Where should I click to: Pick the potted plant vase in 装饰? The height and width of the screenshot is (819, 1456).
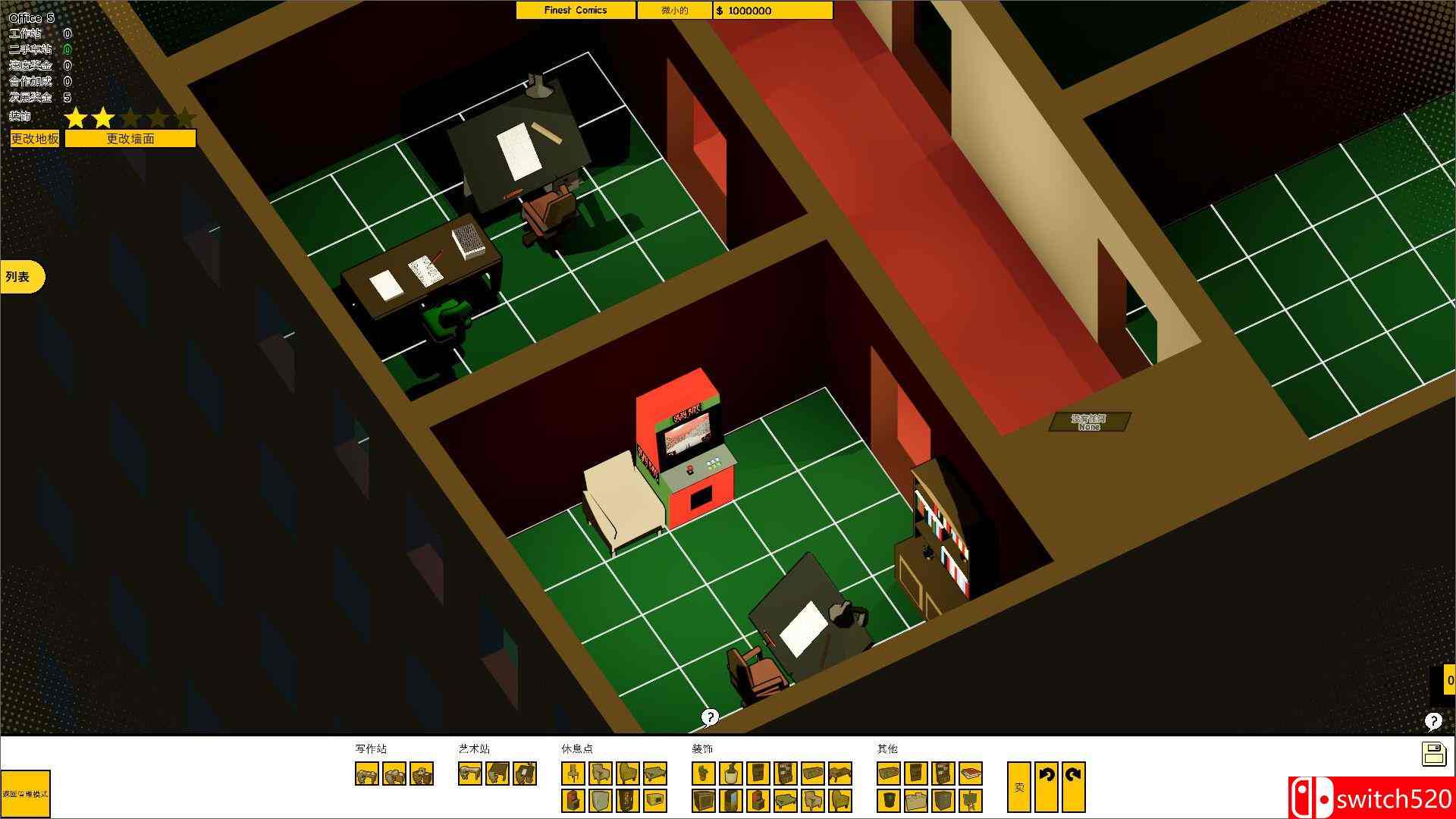pyautogui.click(x=731, y=773)
